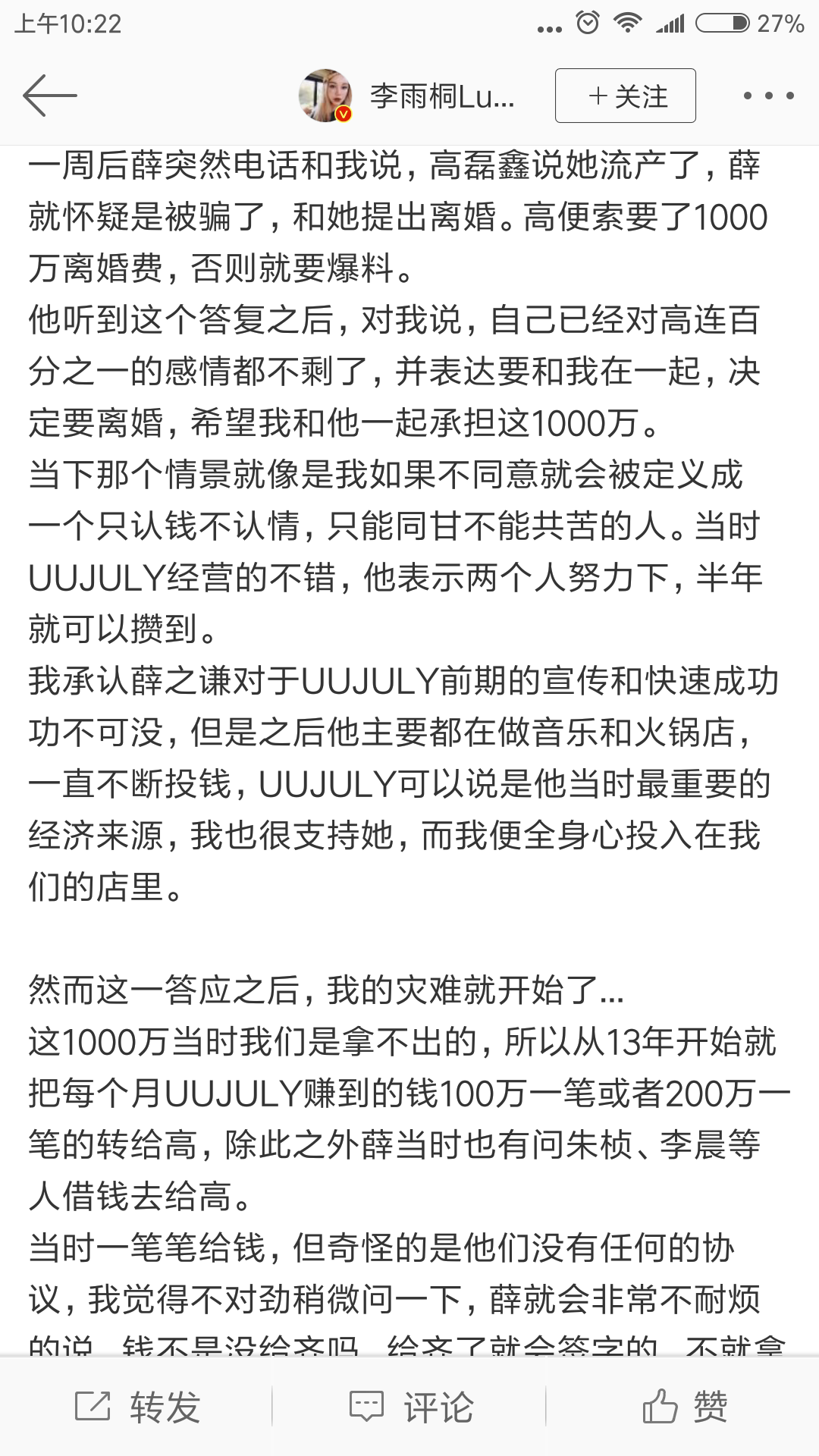The width and height of the screenshot is (819, 1456).
Task: Go back using the arrow icon
Action: [50, 96]
